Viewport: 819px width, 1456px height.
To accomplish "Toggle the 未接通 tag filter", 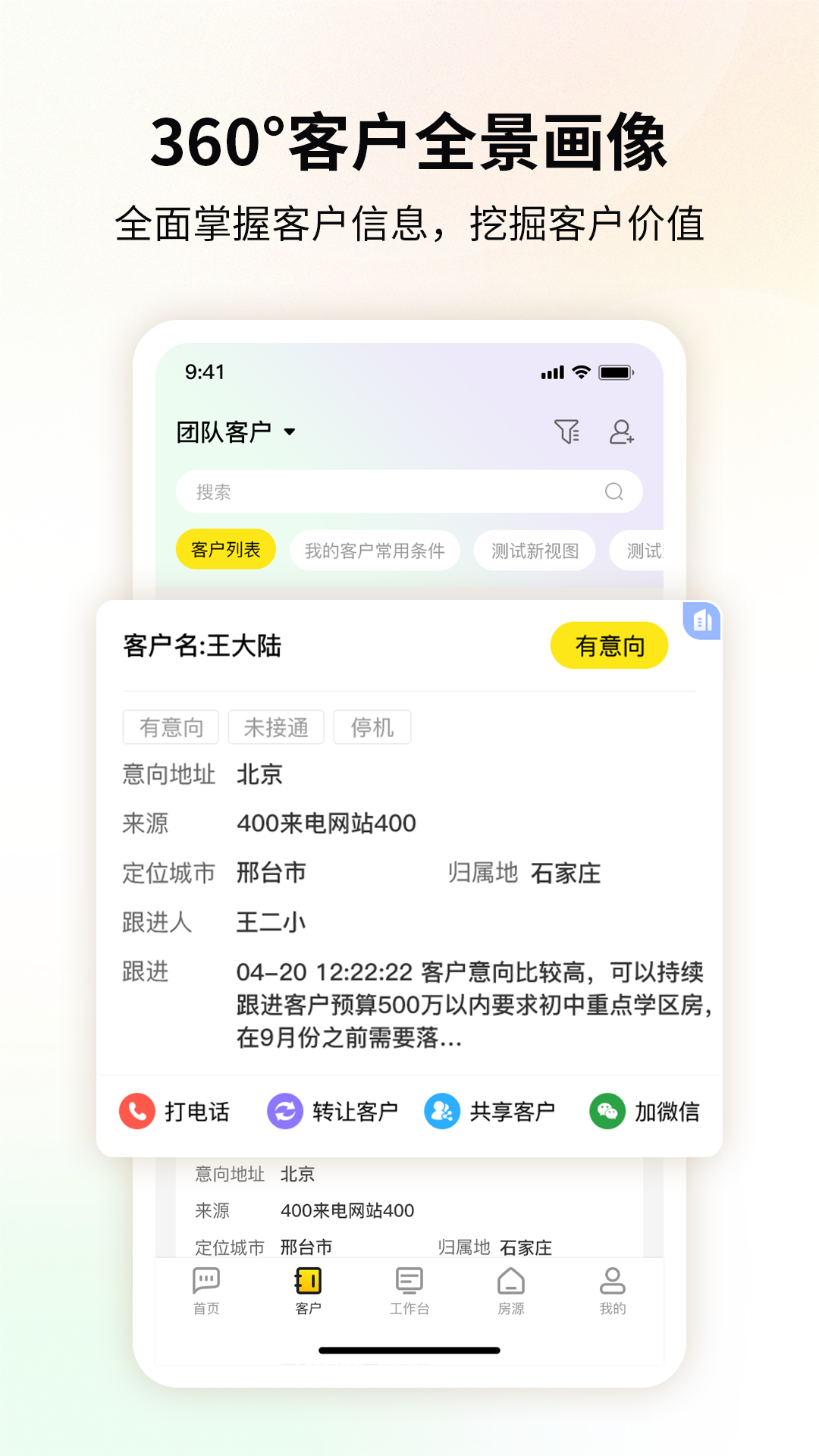I will 276,726.
